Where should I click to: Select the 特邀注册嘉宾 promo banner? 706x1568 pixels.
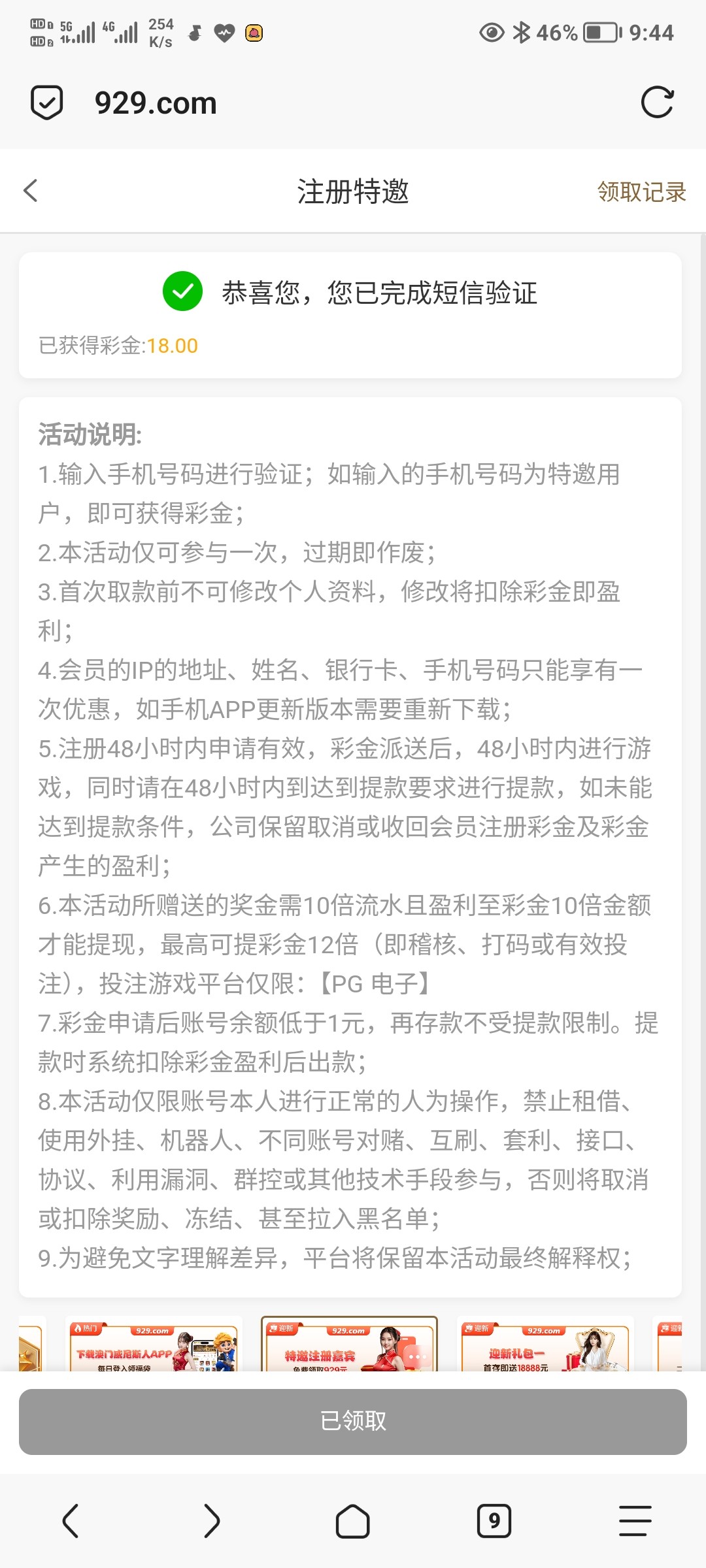coord(349,1345)
